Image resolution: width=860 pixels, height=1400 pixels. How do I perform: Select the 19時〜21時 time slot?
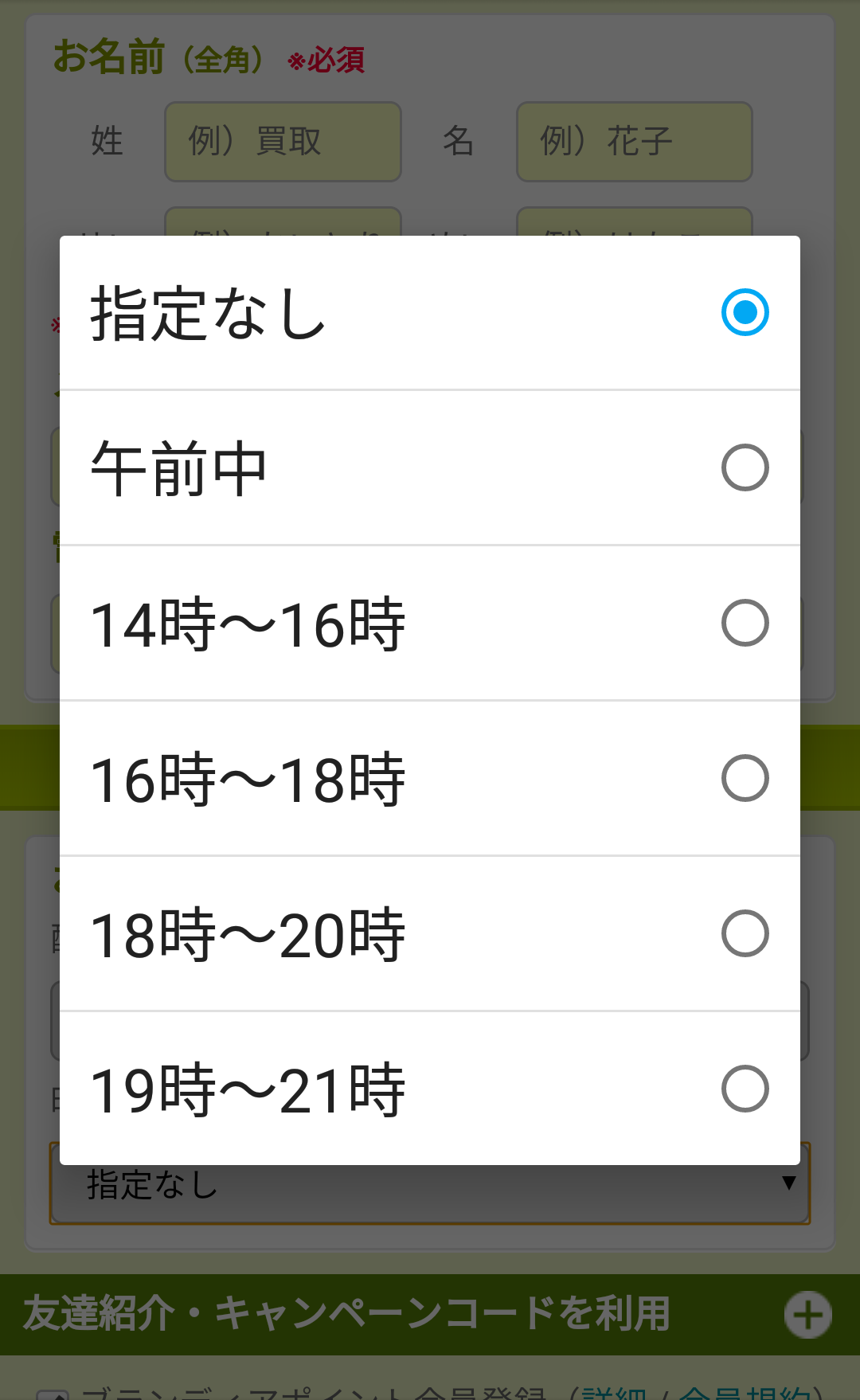(x=430, y=1089)
